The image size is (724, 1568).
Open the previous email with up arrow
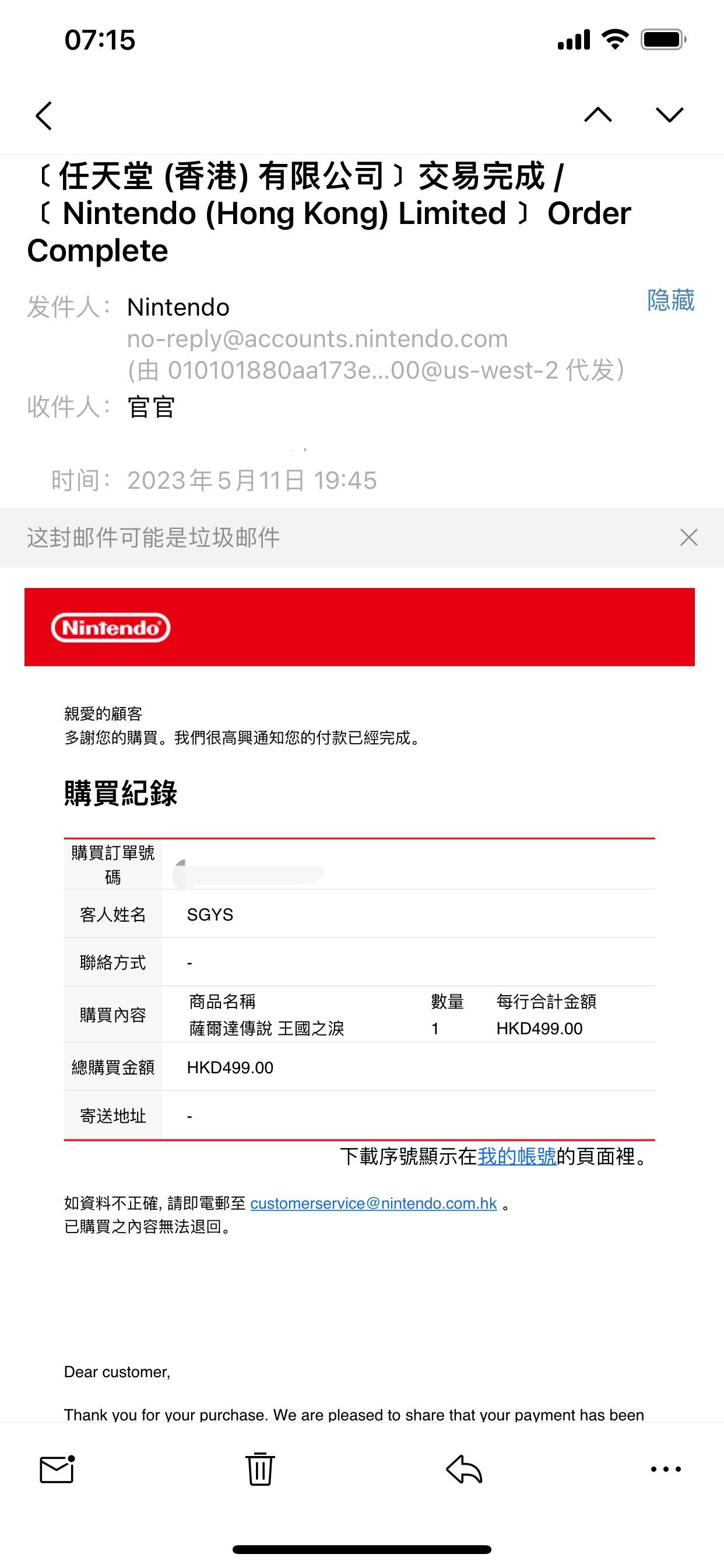(598, 114)
